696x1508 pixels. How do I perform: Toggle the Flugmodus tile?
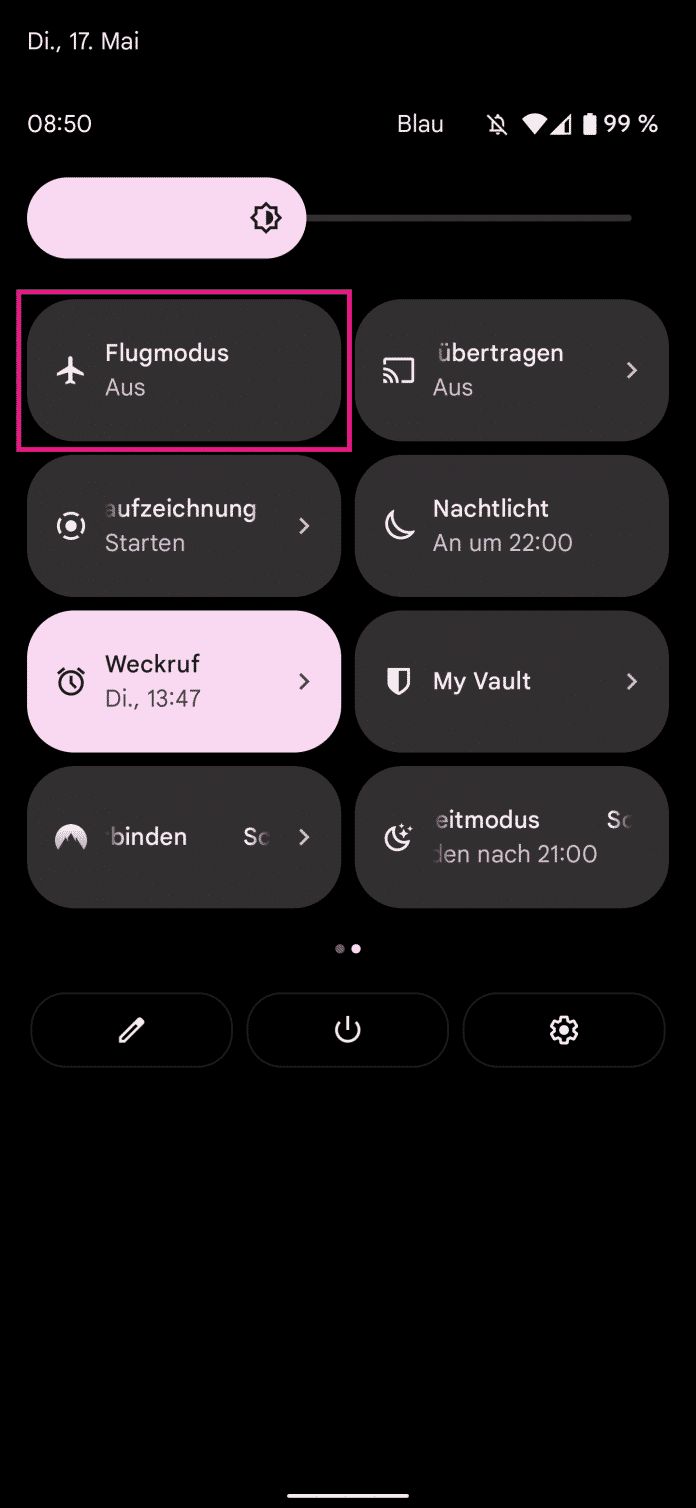click(184, 370)
